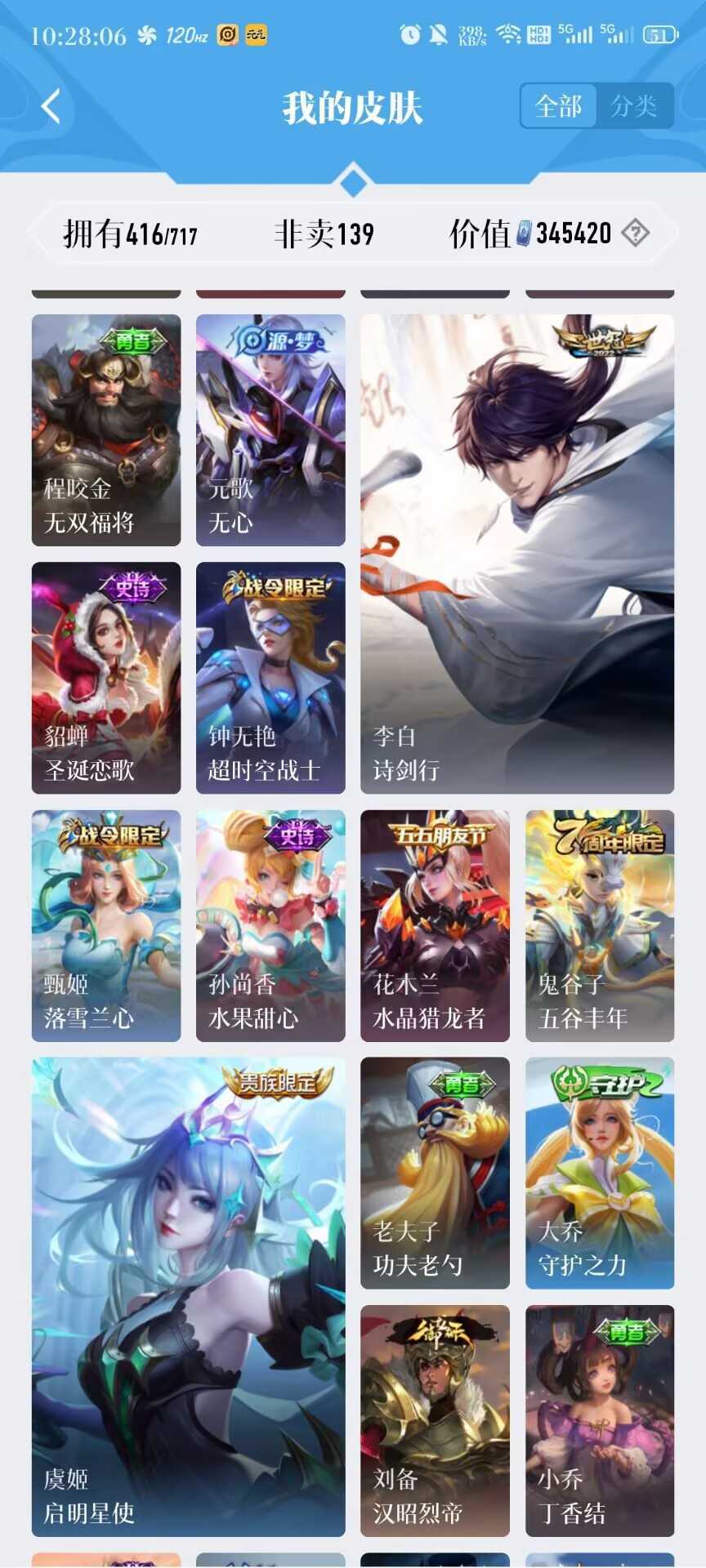Screen dimensions: 706x1568
Task: View 小乔 丁香结 skin
Action: (600, 1421)
